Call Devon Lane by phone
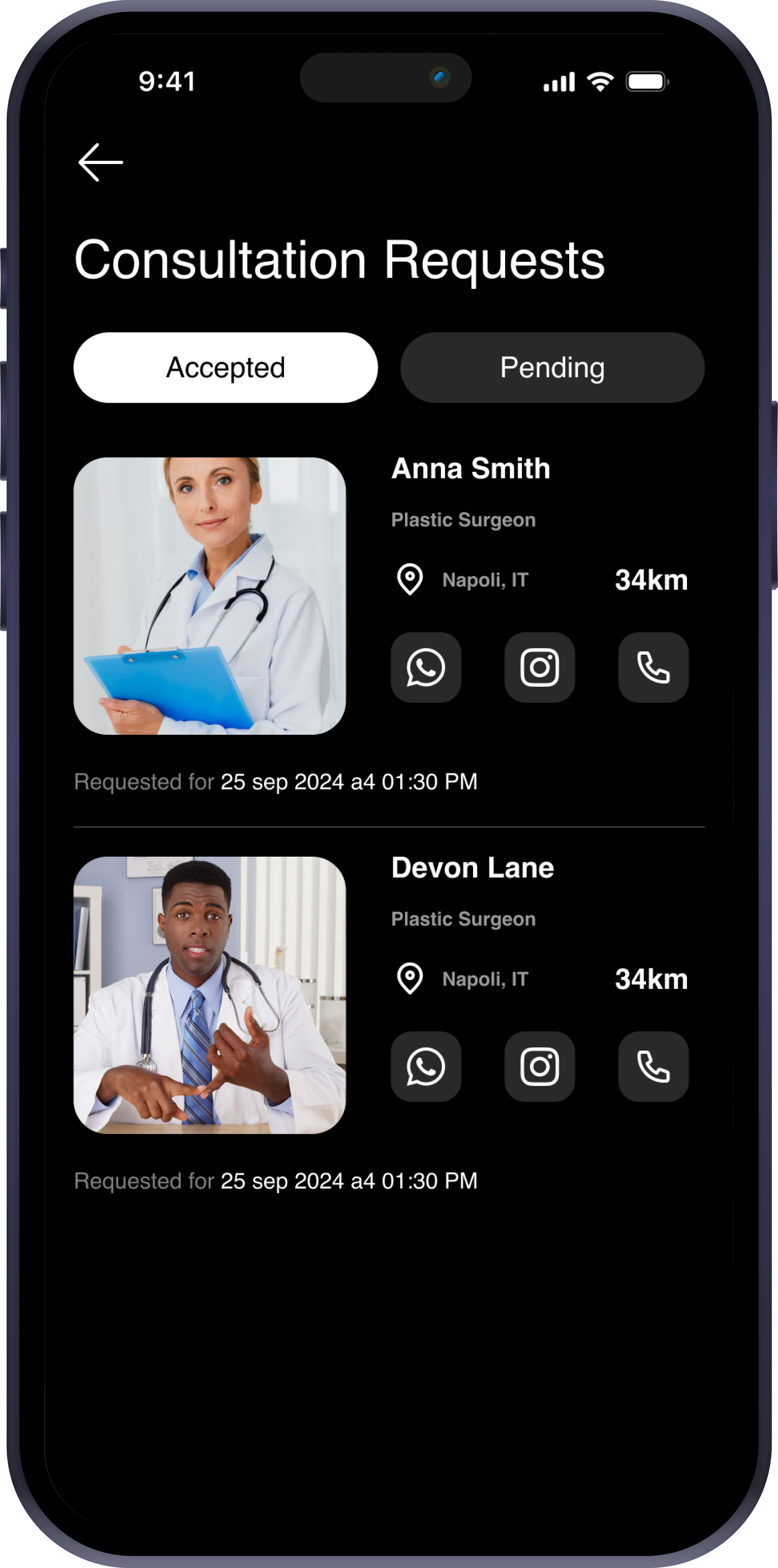 coord(653,1066)
